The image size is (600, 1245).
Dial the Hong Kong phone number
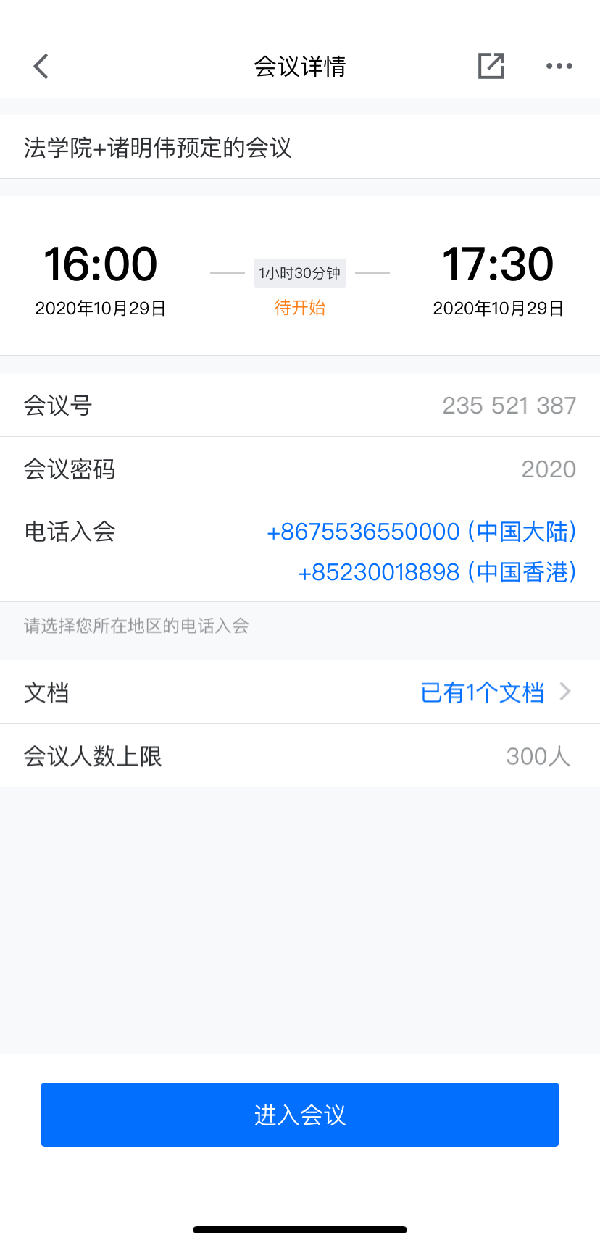(x=437, y=572)
